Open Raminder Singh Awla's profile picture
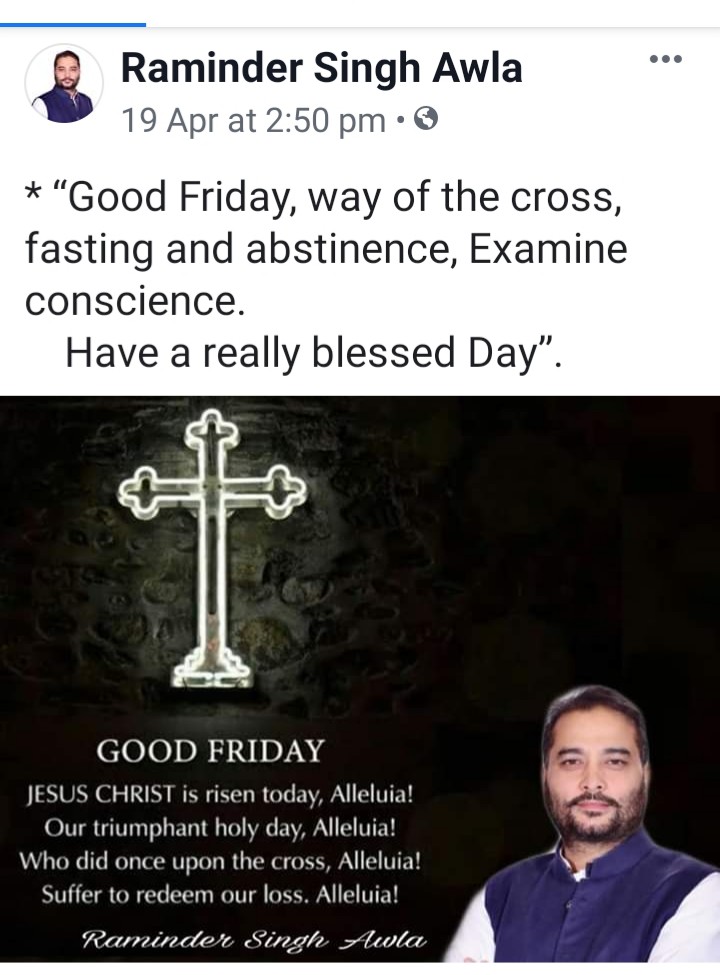Viewport: 720px width, 975px height. [x=64, y=84]
